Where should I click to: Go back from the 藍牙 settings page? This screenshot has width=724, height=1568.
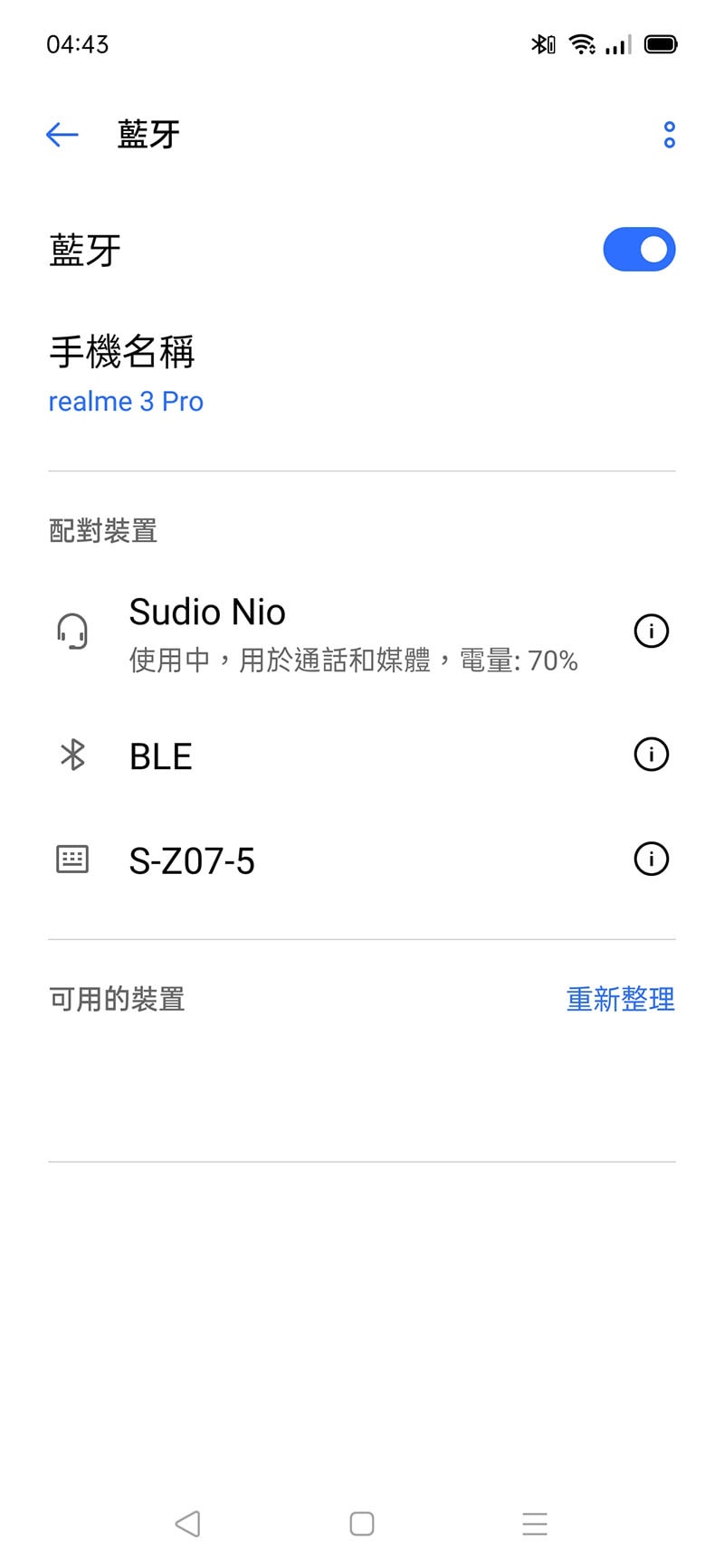(x=62, y=135)
